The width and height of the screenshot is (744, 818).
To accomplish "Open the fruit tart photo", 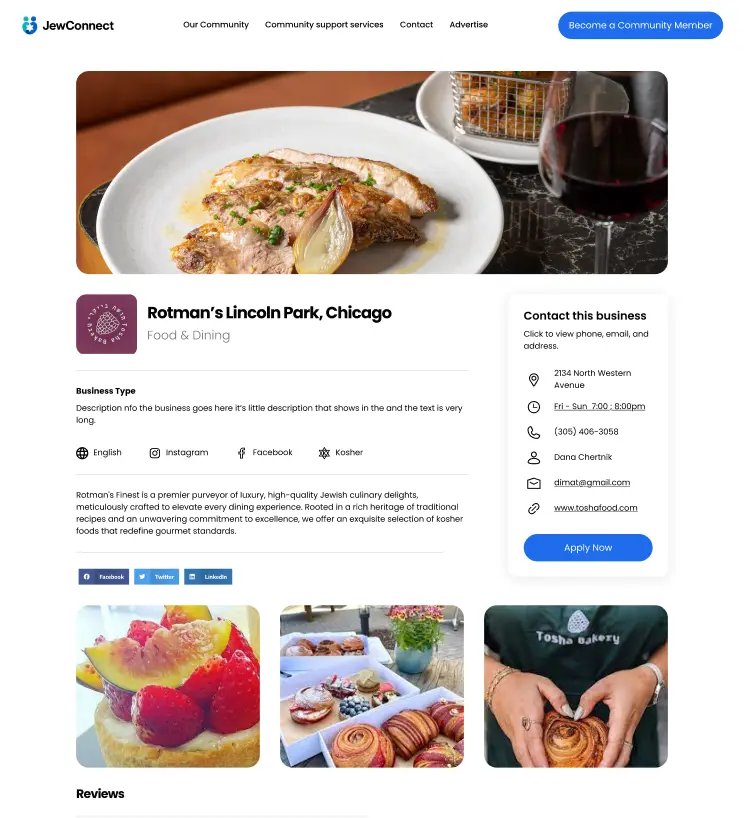I will [168, 686].
